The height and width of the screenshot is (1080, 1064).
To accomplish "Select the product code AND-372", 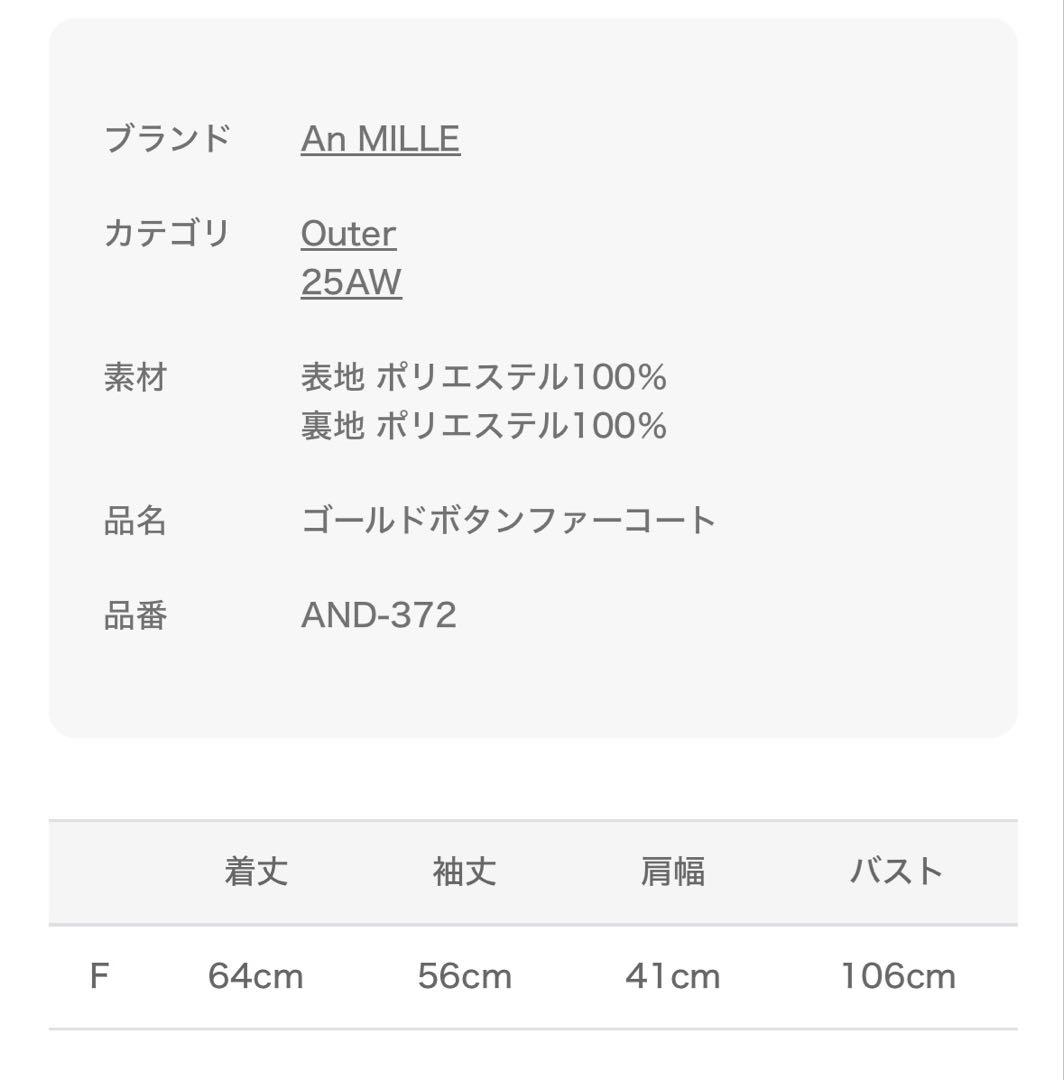I will [379, 614].
